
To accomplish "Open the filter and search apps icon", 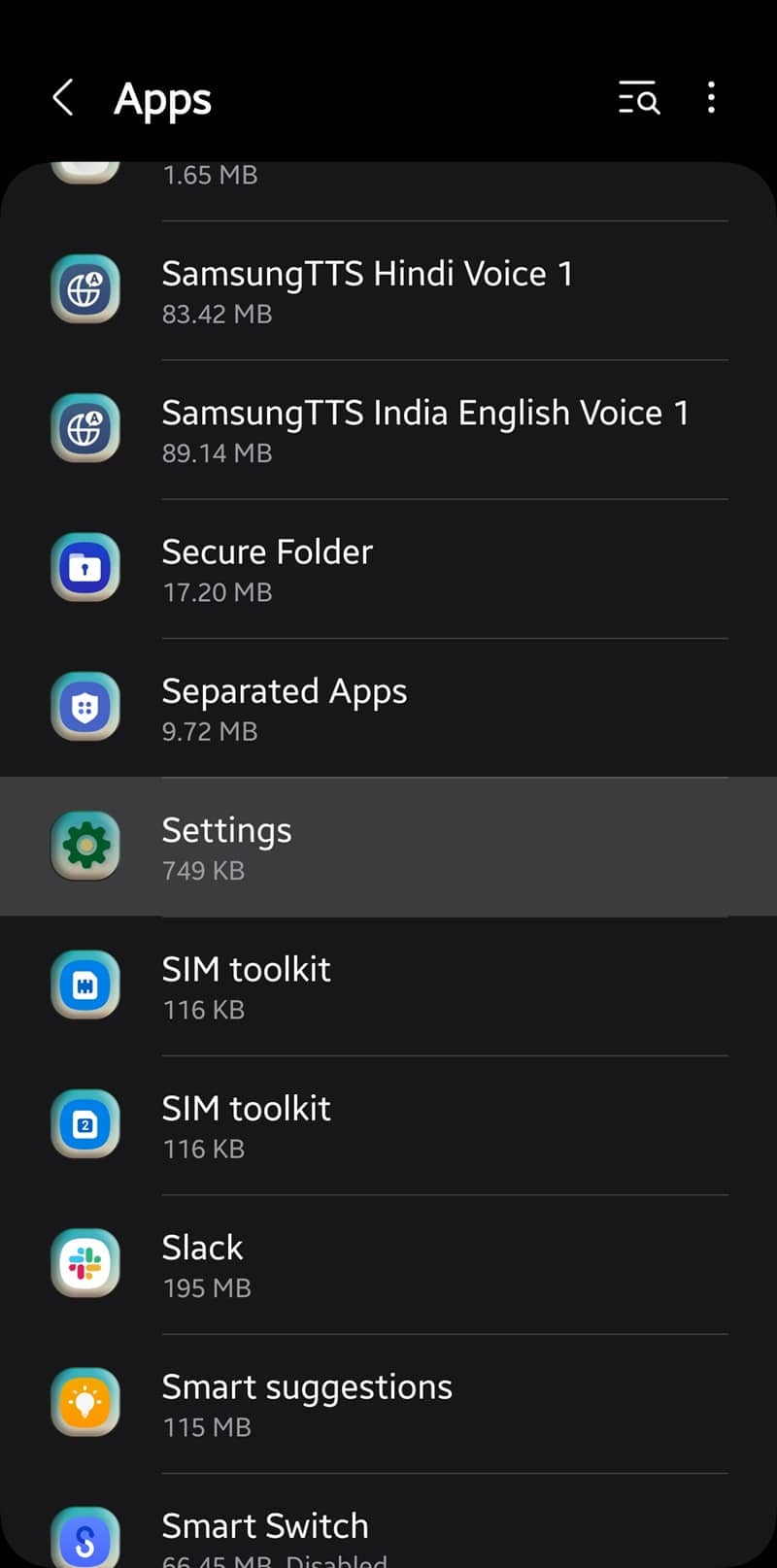I will (639, 98).
